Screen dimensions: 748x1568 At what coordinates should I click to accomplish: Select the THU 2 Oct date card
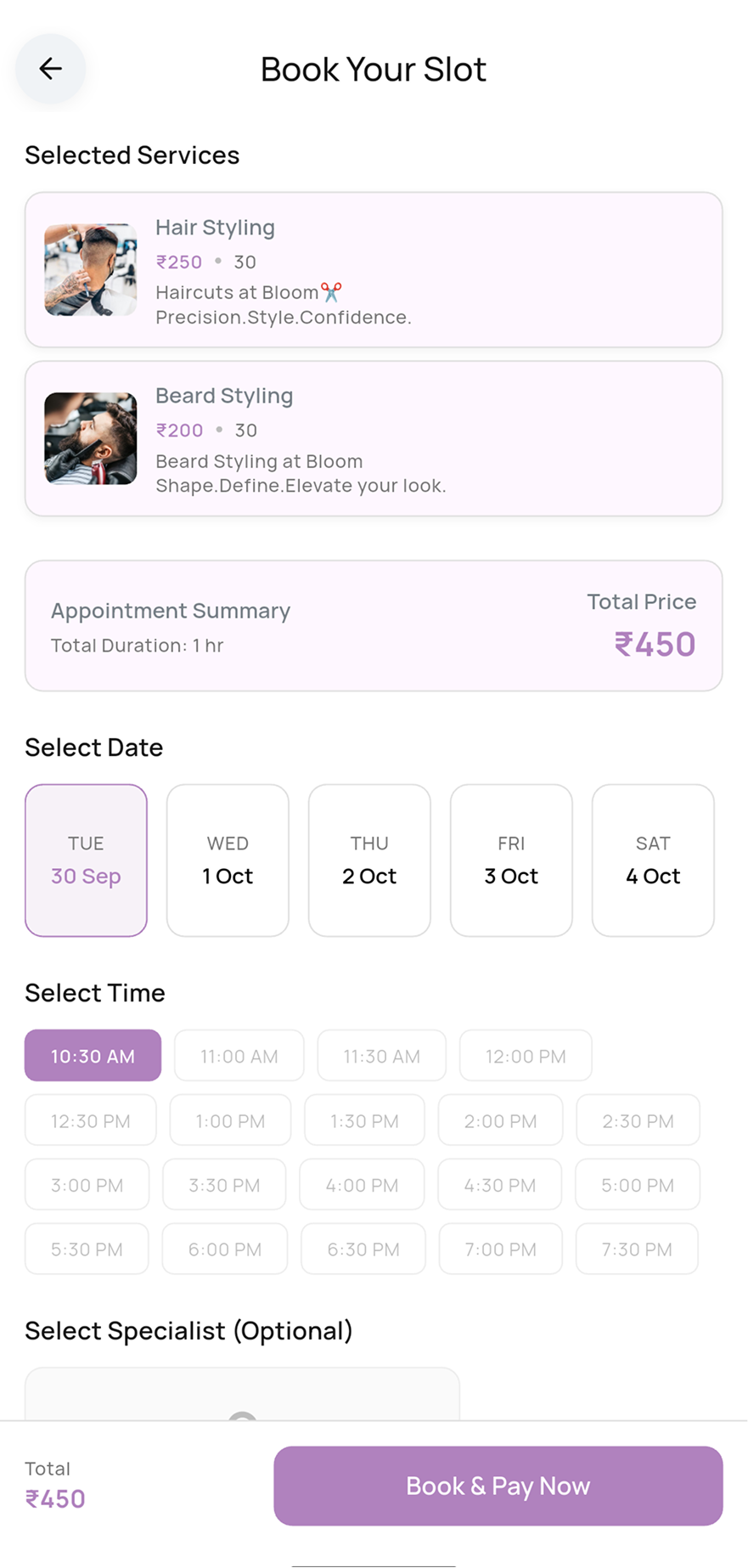click(x=369, y=860)
